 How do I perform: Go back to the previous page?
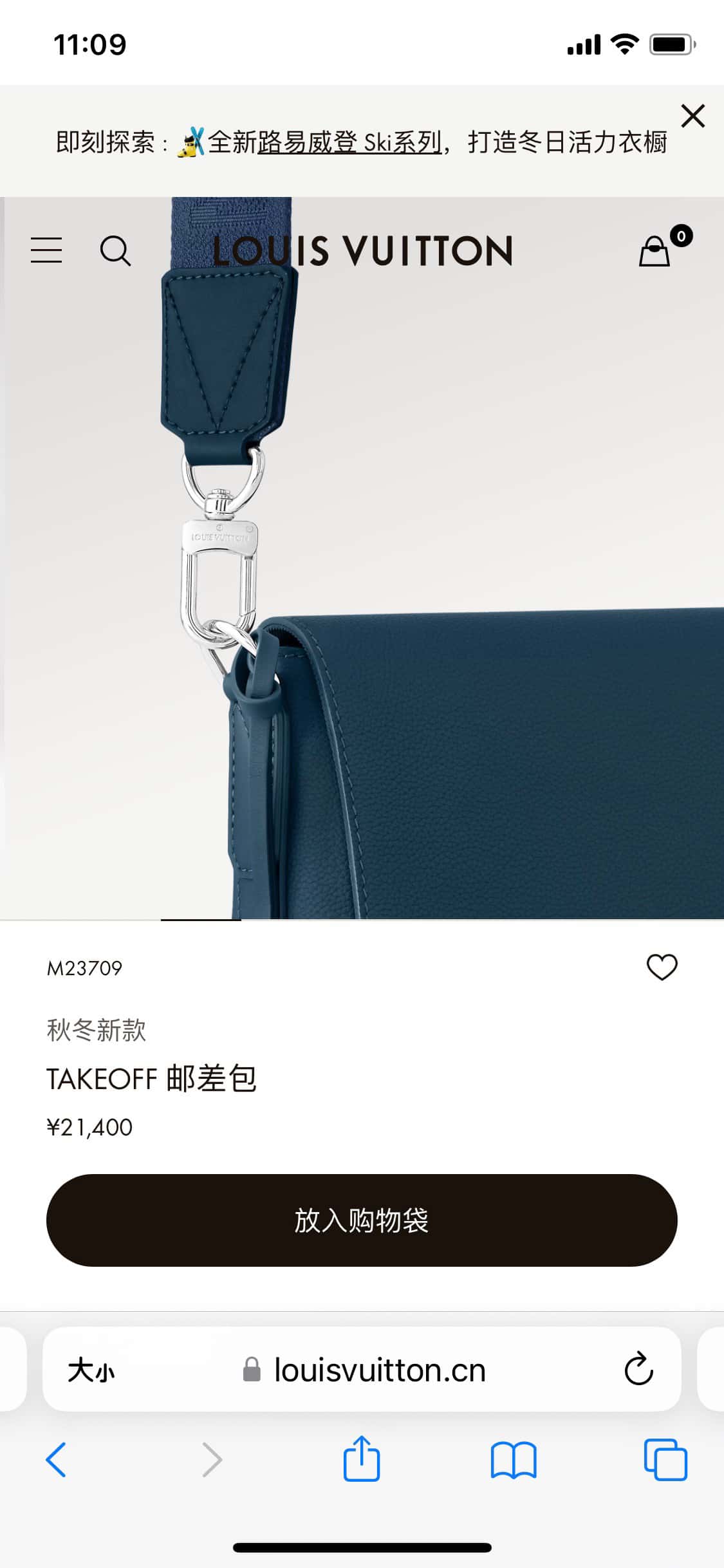[57, 1460]
